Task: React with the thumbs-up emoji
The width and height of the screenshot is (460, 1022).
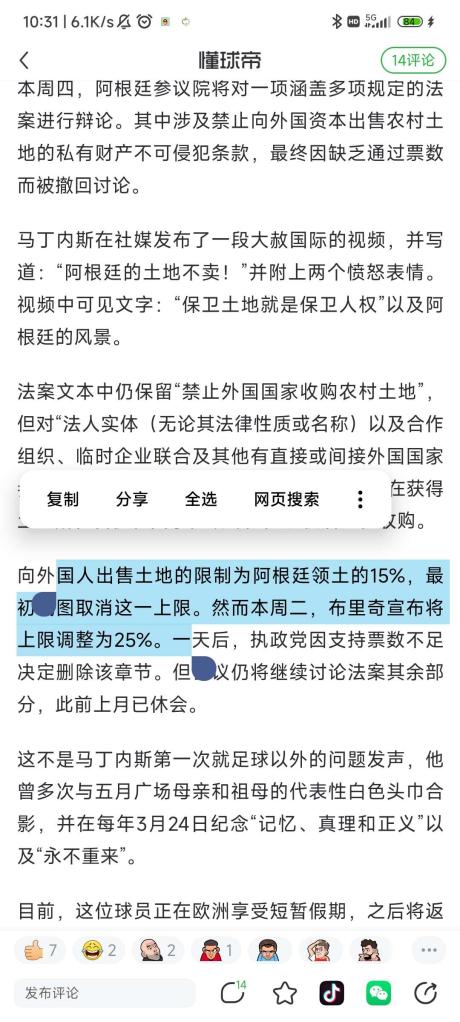Action: [38, 950]
